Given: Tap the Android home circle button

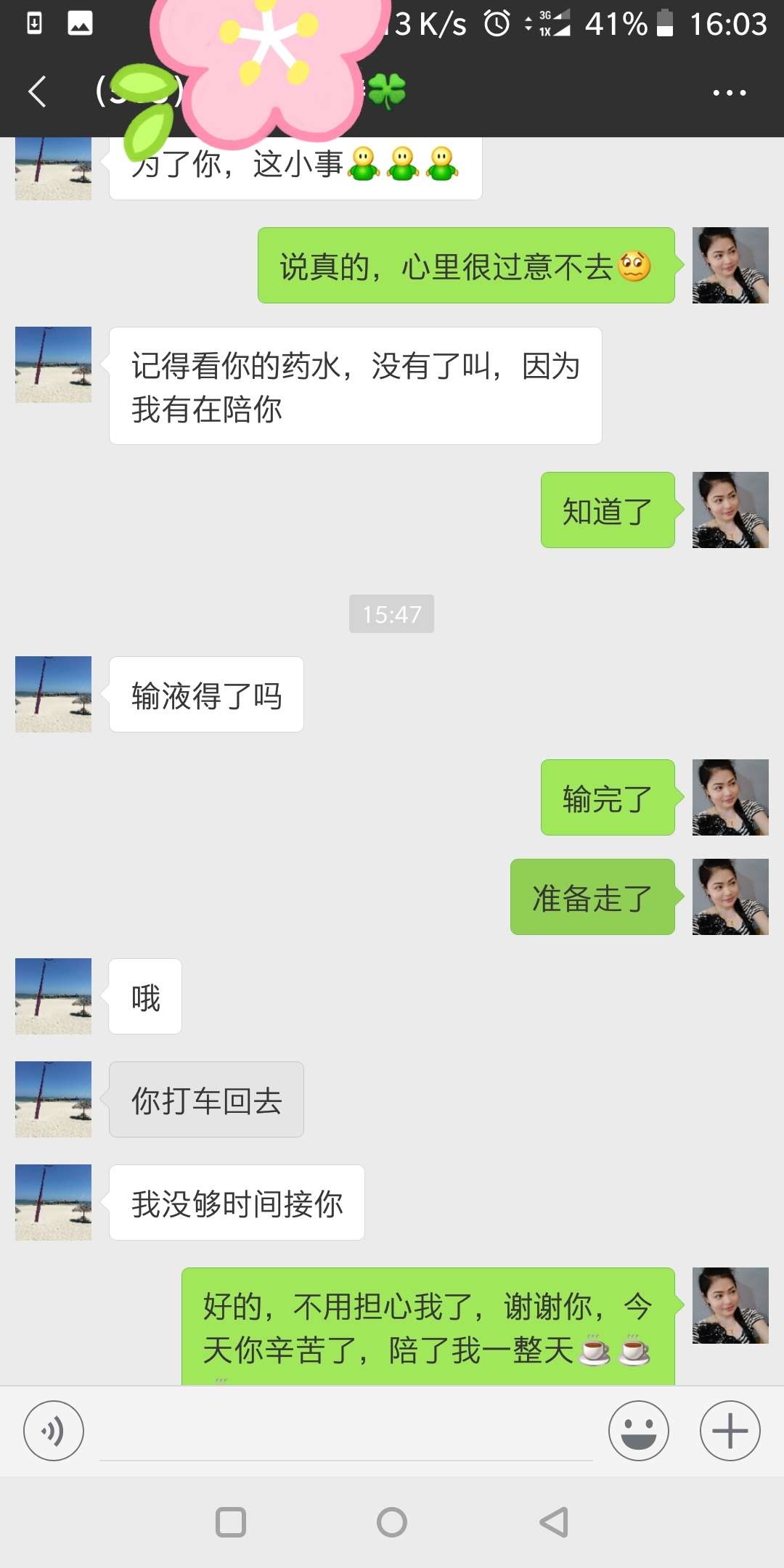Looking at the screenshot, I should click(x=391, y=1522).
